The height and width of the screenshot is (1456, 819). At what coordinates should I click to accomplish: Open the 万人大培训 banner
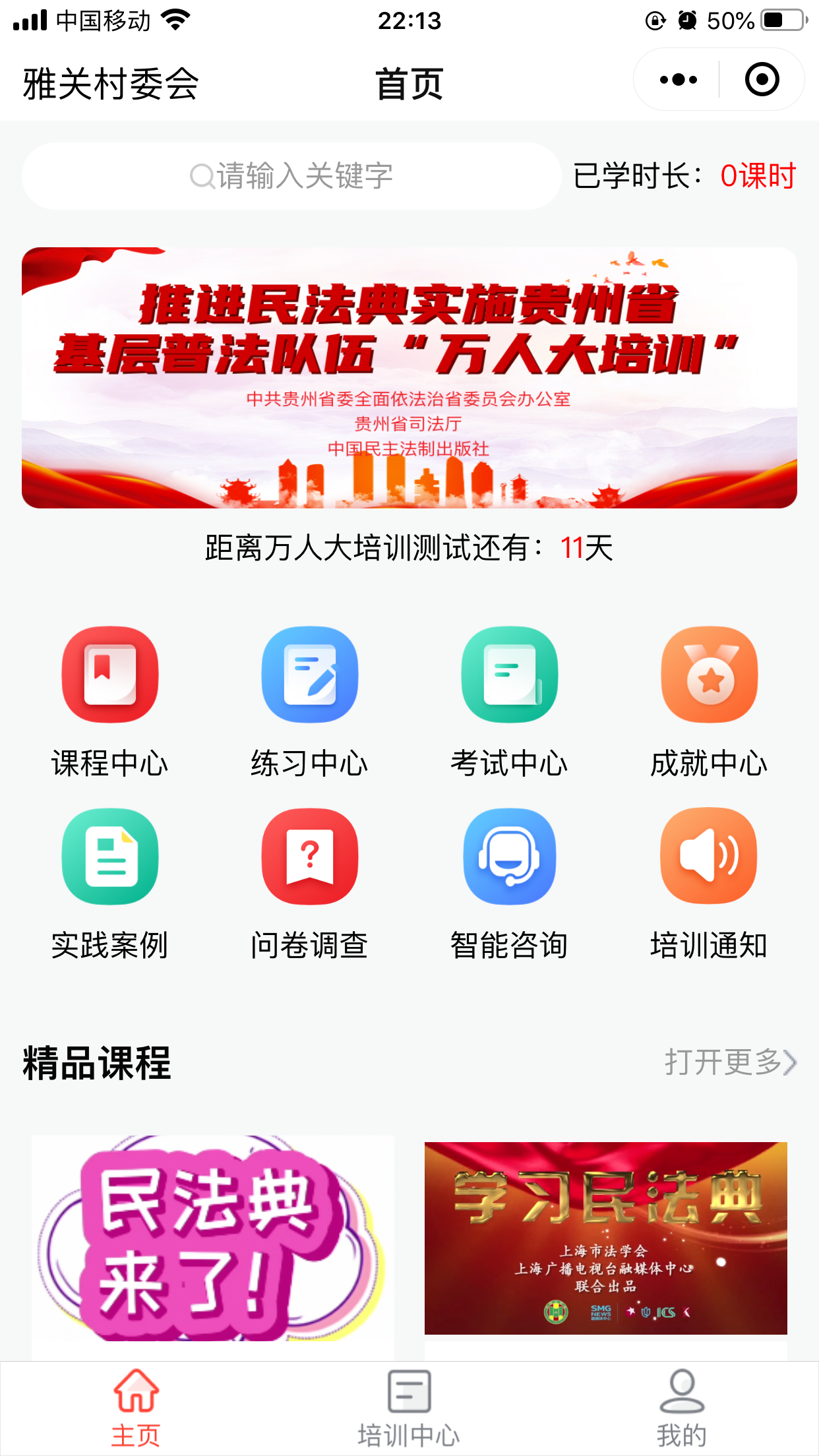tap(409, 377)
